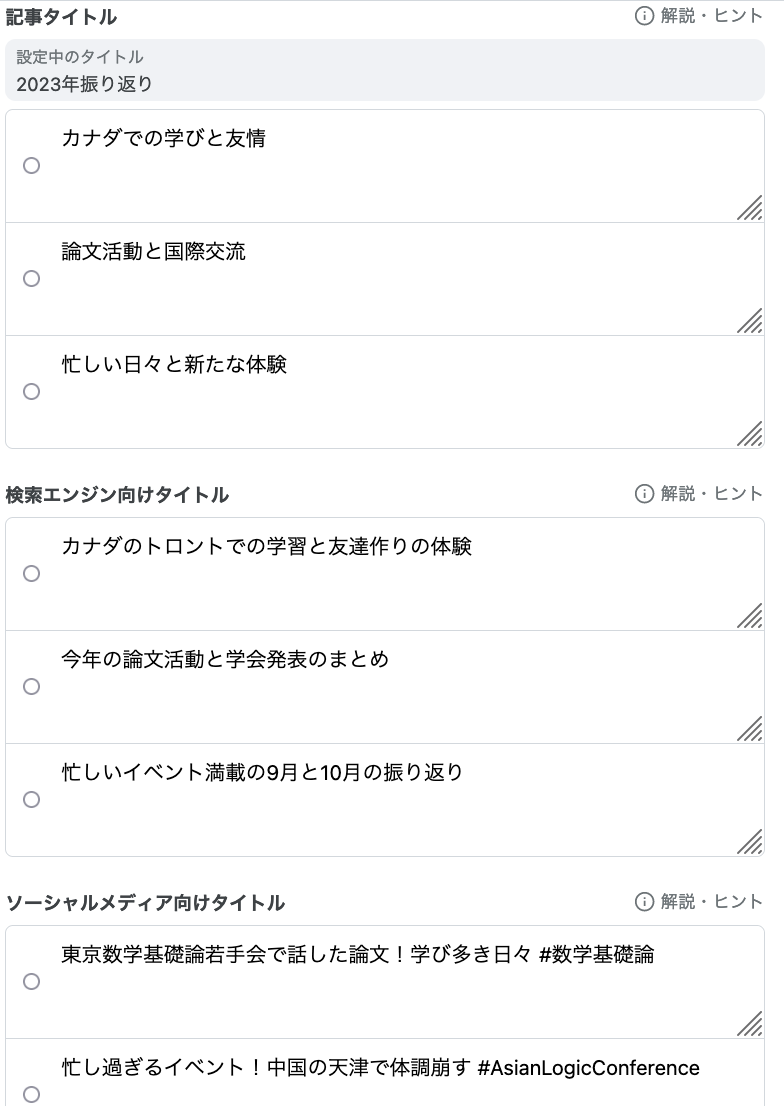This screenshot has width=784, height=1106.
Task: Pick the 東京数学基礎論若手会 social title radio
Action: click(x=31, y=982)
